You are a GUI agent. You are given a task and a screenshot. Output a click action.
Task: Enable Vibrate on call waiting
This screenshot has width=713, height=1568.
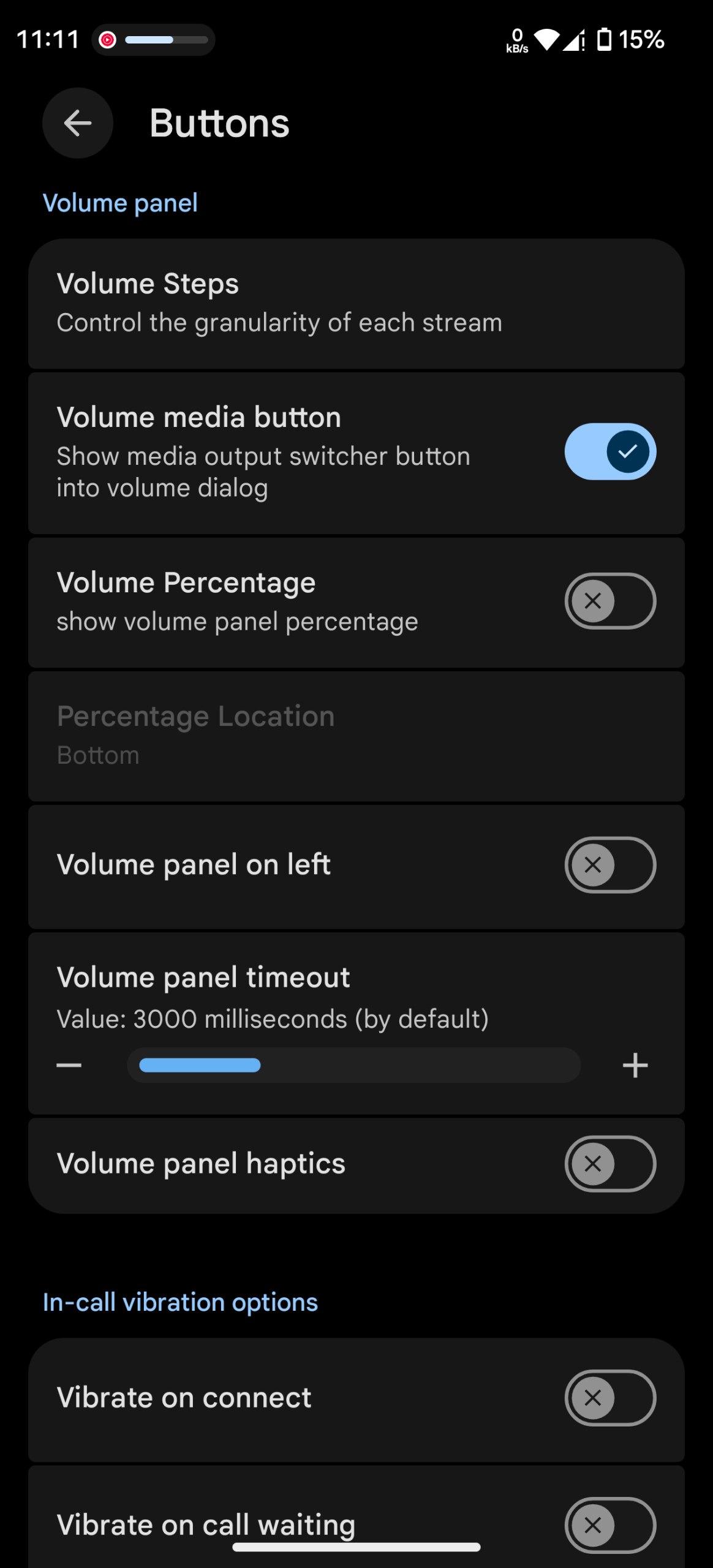[x=609, y=1525]
